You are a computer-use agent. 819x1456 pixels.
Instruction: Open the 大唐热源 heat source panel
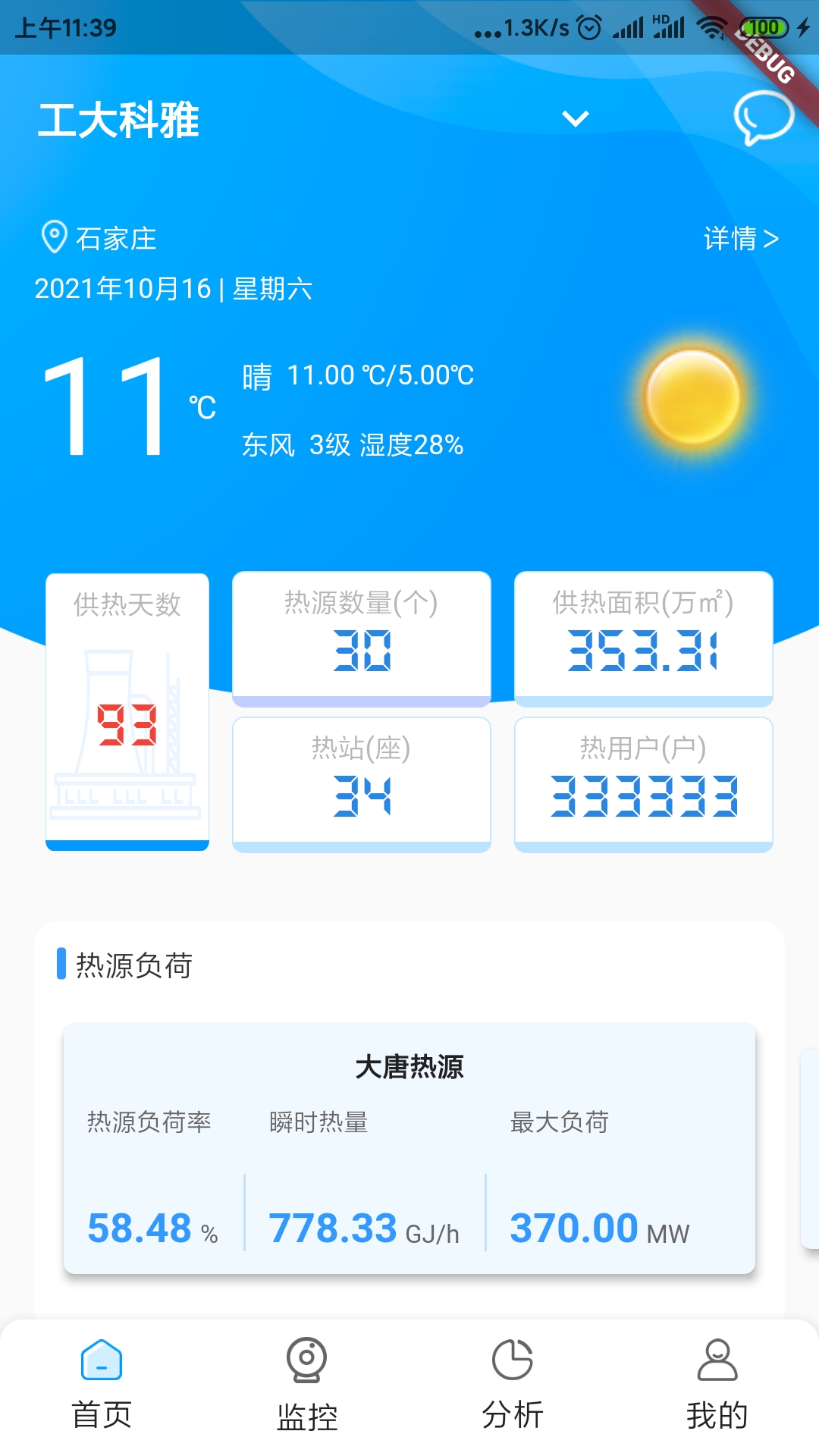pos(409,1145)
